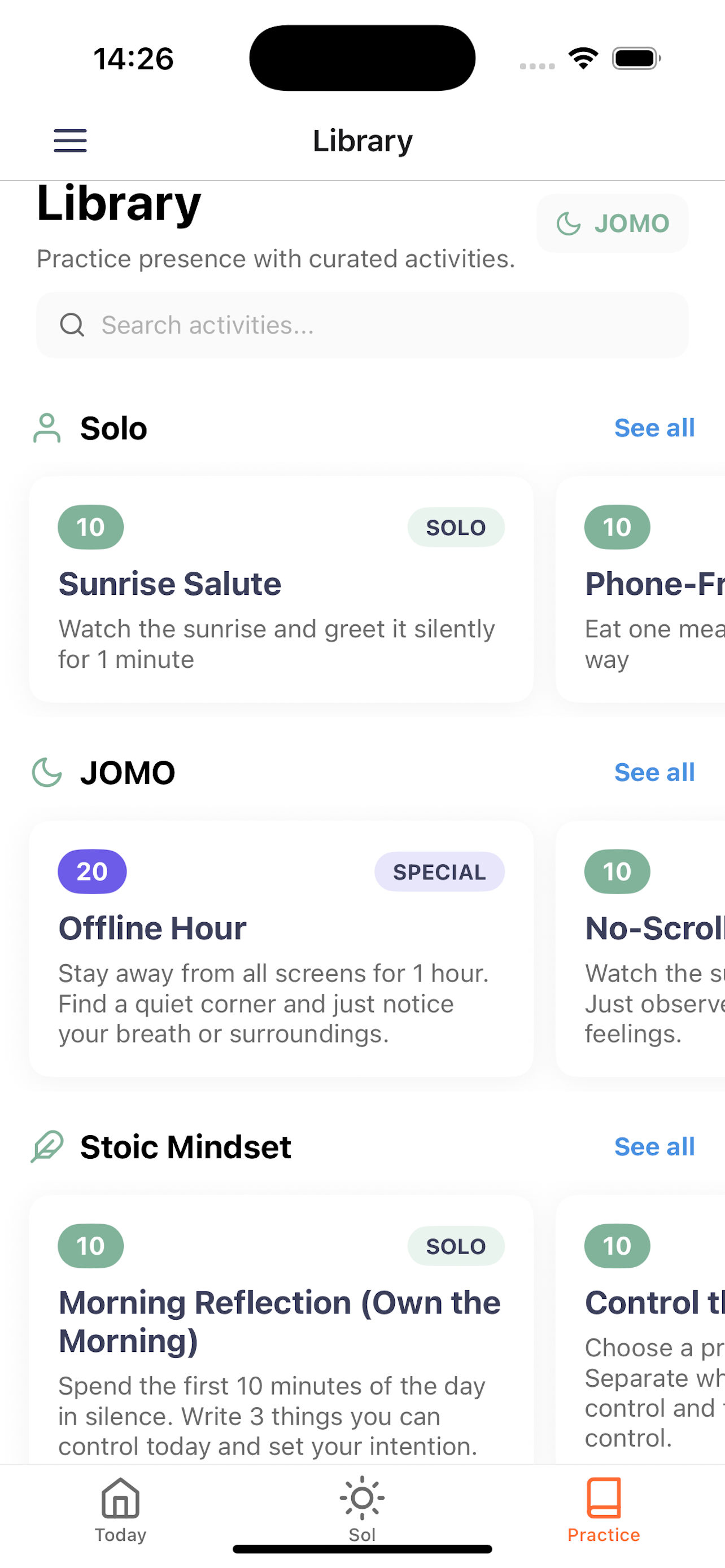This screenshot has width=725, height=1568.
Task: Click the SOLO tag on Sunrise Salute
Action: point(456,527)
